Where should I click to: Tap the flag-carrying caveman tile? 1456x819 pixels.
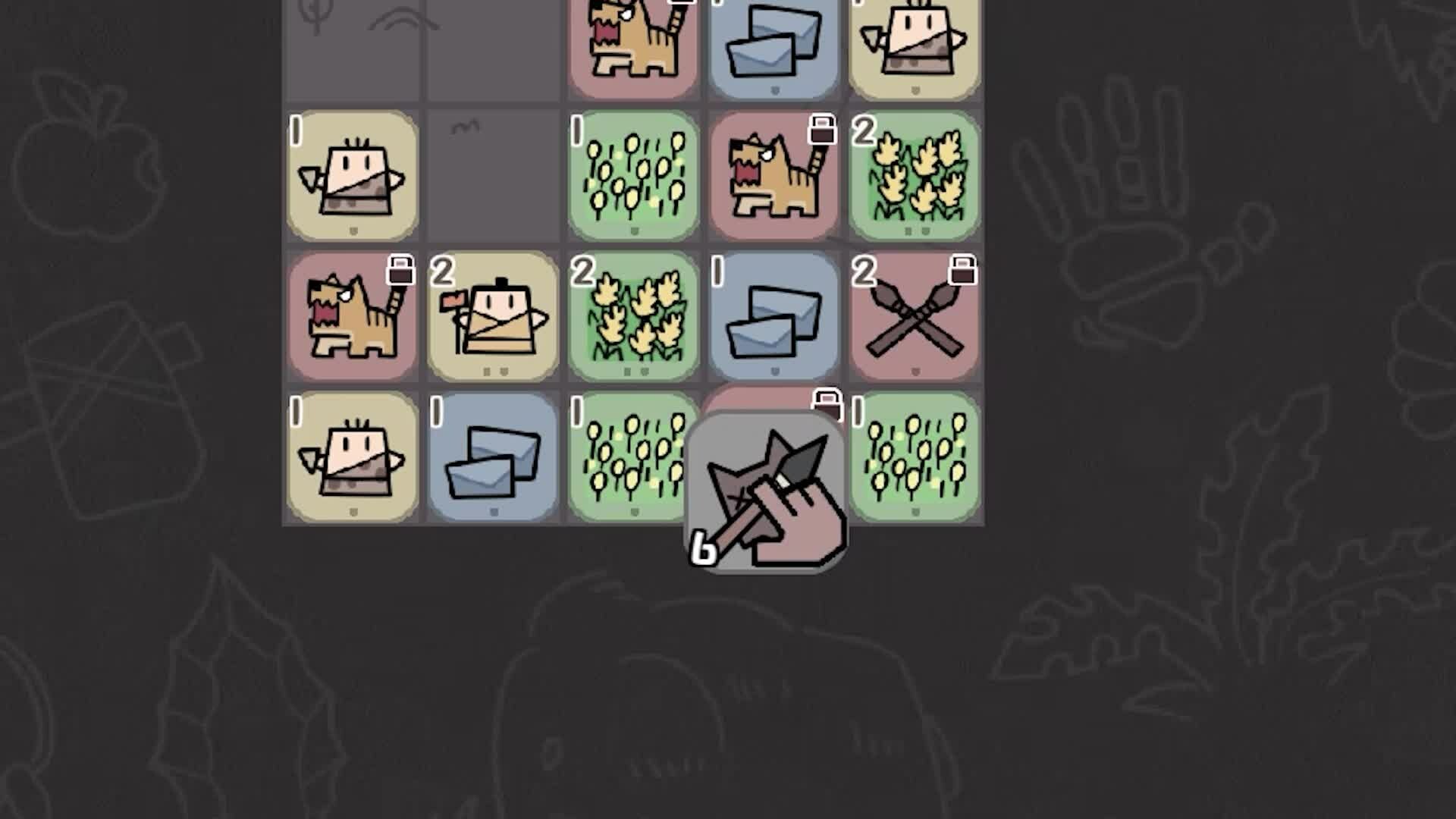pos(493,317)
